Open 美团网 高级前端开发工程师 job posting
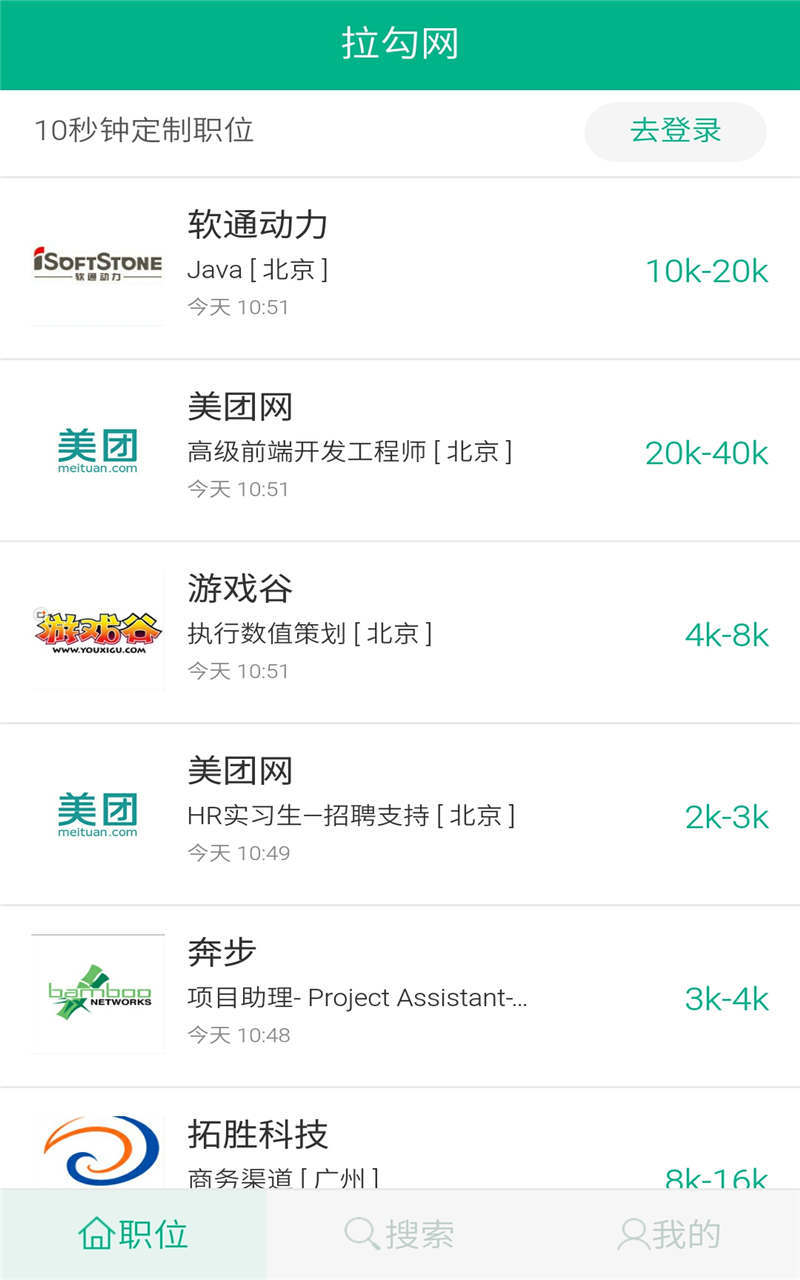This screenshot has height=1280, width=800. [x=400, y=450]
